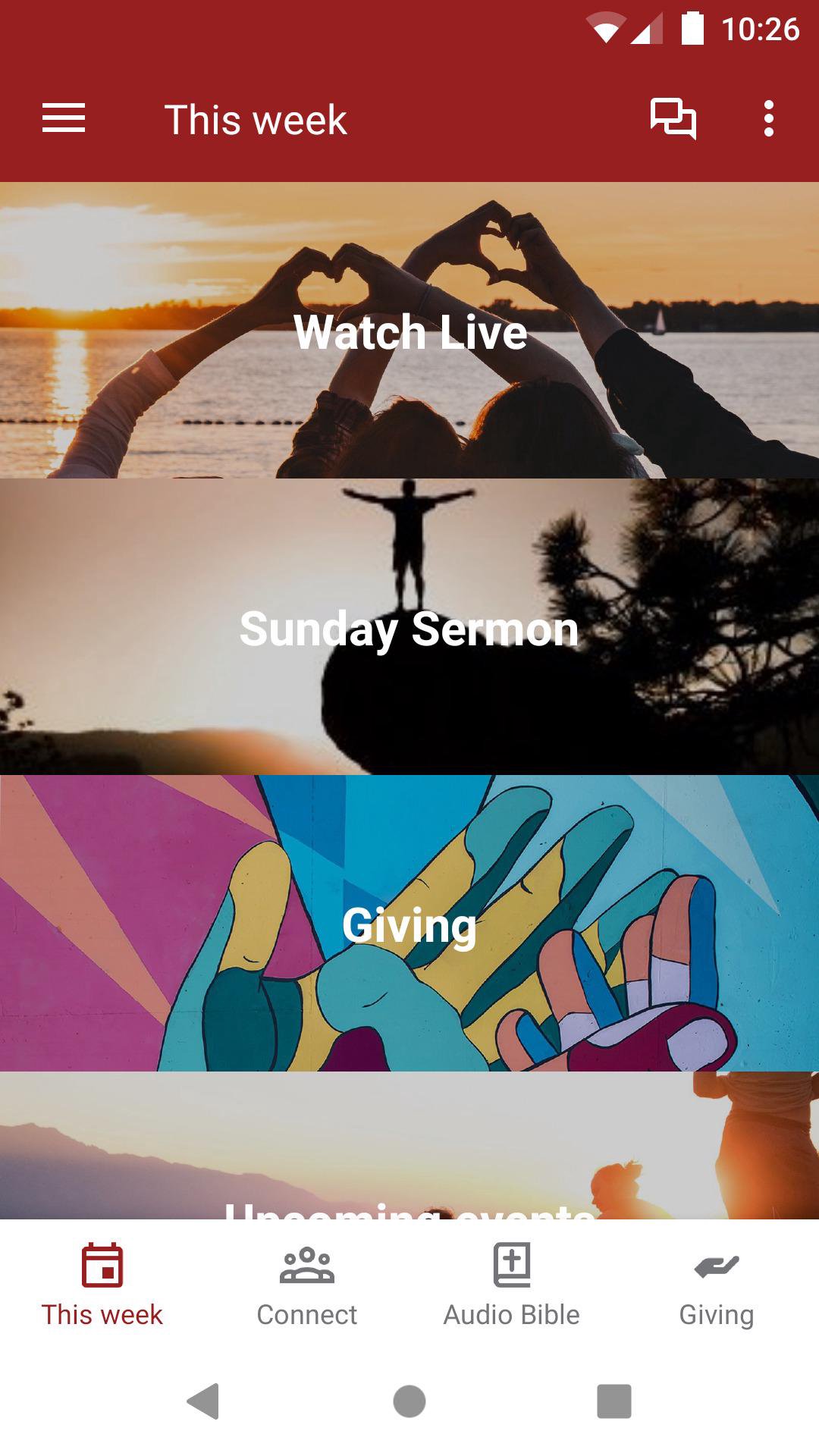Screen dimensions: 819x1456
Task: Go to the home screen
Action: pyautogui.click(x=409, y=1401)
